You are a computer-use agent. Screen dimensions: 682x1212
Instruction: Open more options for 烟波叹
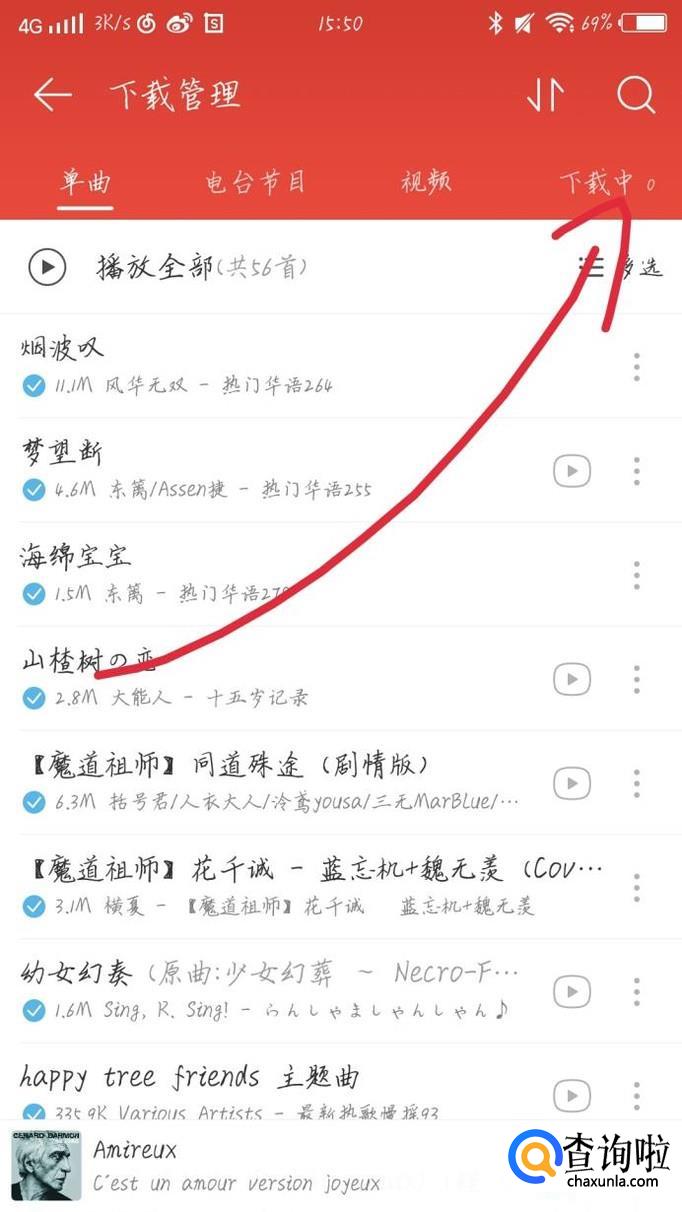[x=636, y=367]
